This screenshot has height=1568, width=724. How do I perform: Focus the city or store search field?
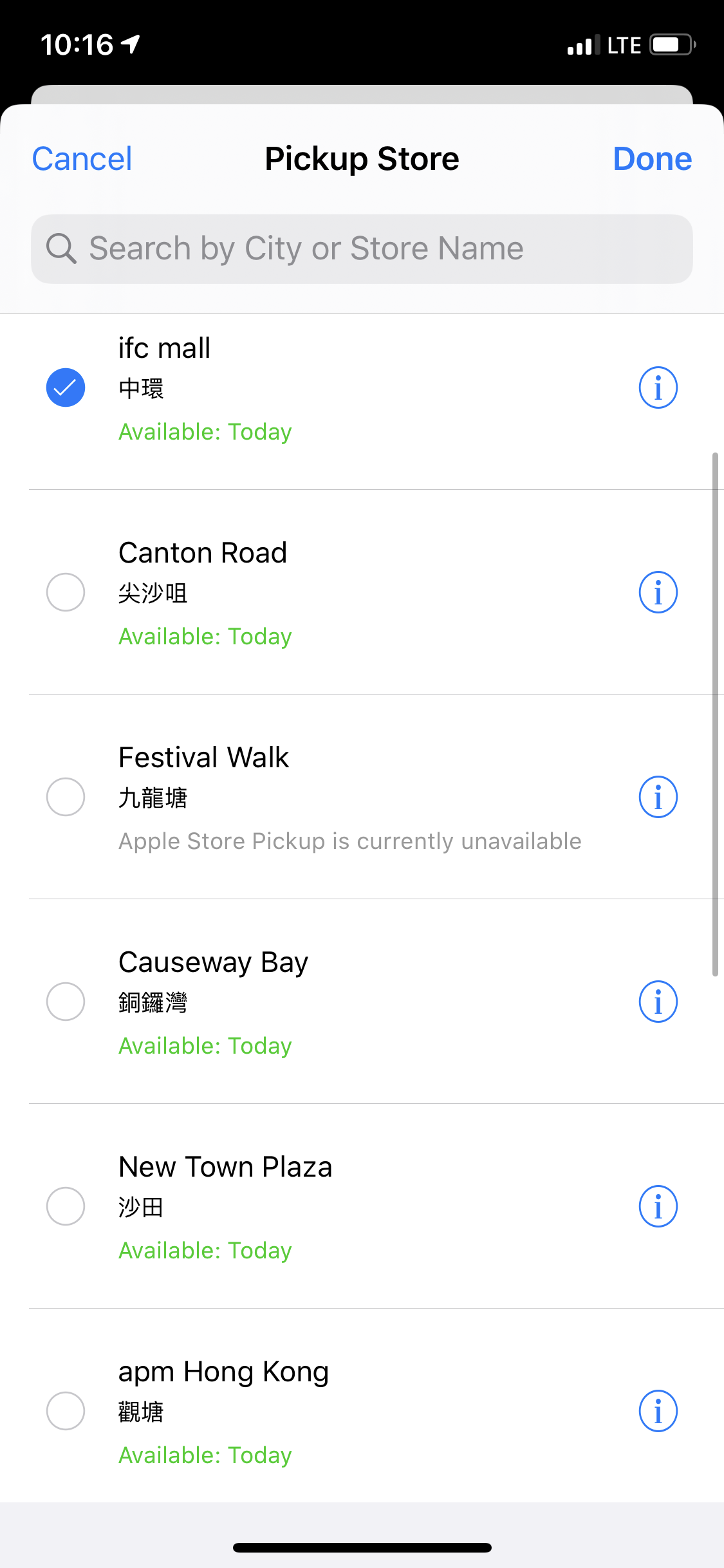click(x=362, y=249)
